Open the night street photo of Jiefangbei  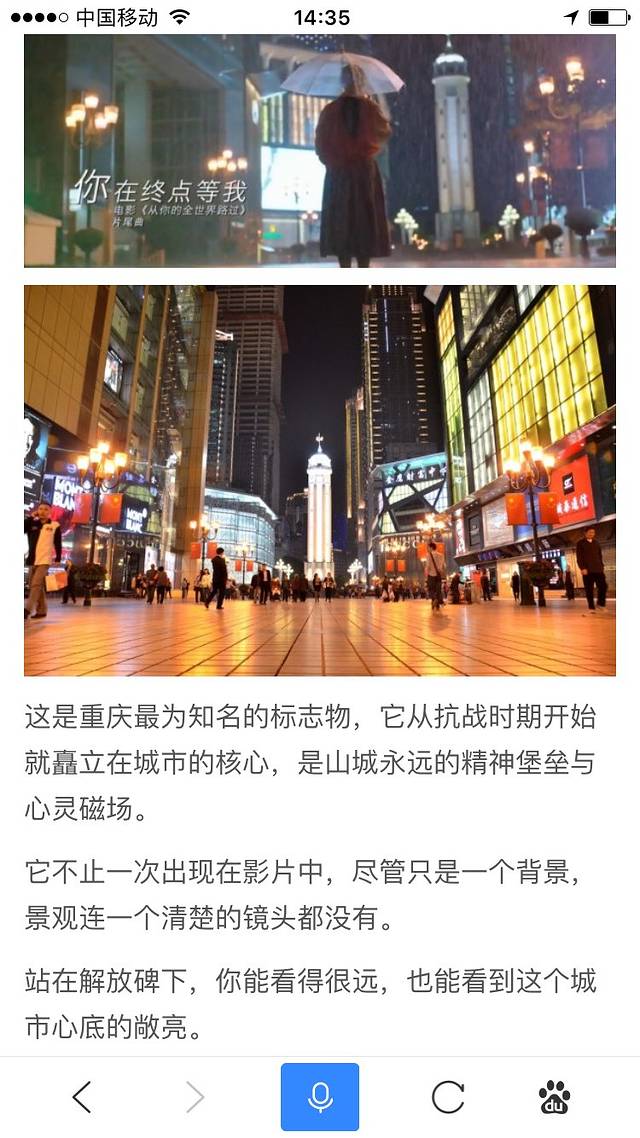pos(320,480)
